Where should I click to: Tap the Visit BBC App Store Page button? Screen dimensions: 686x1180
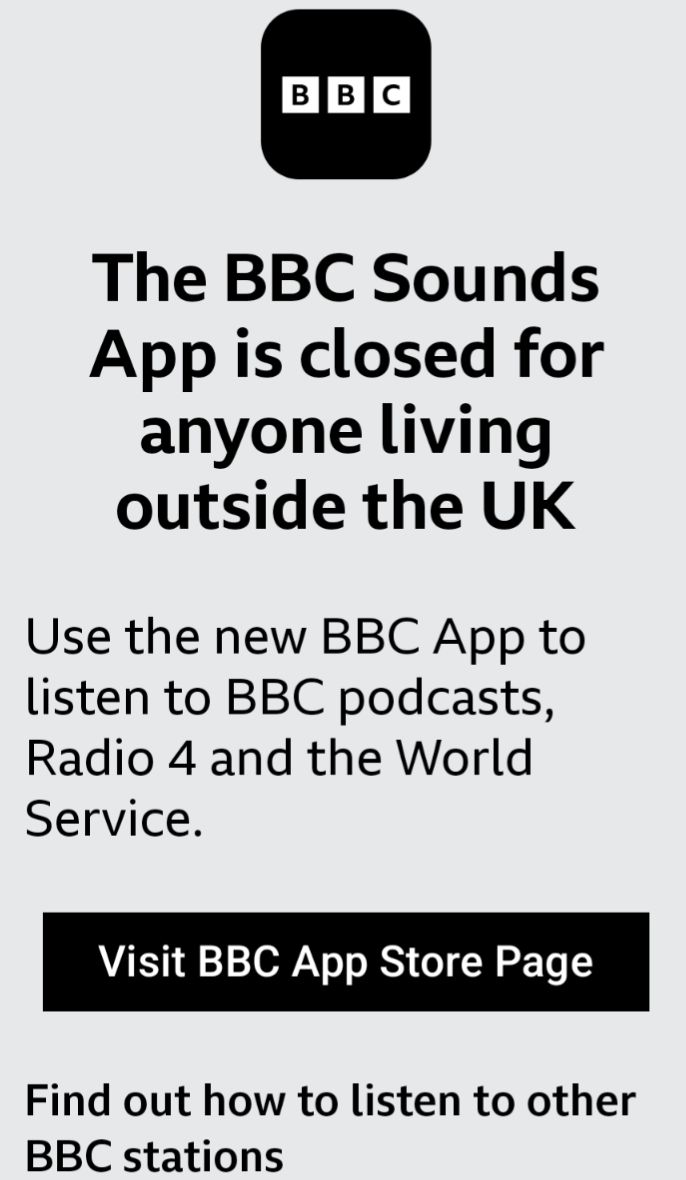(345, 961)
